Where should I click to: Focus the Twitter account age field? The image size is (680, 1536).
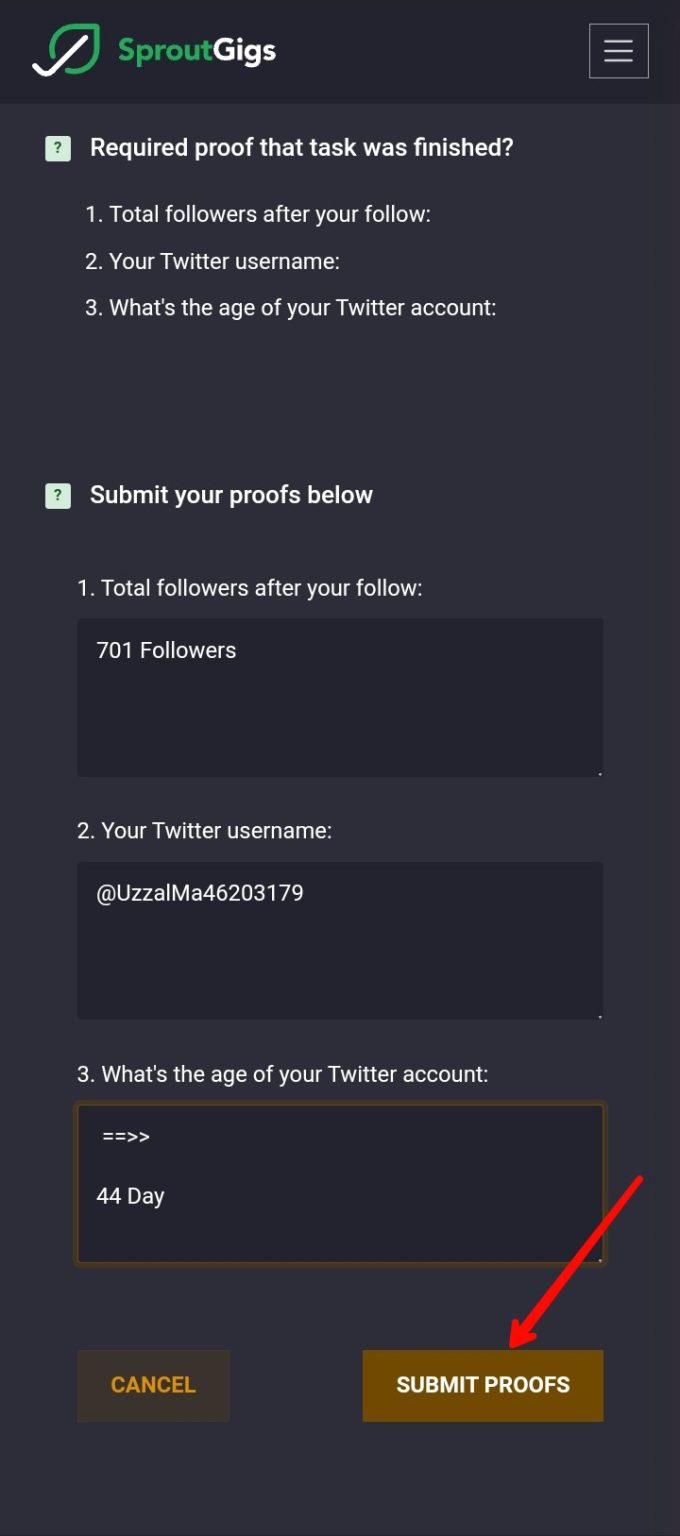tap(340, 1184)
